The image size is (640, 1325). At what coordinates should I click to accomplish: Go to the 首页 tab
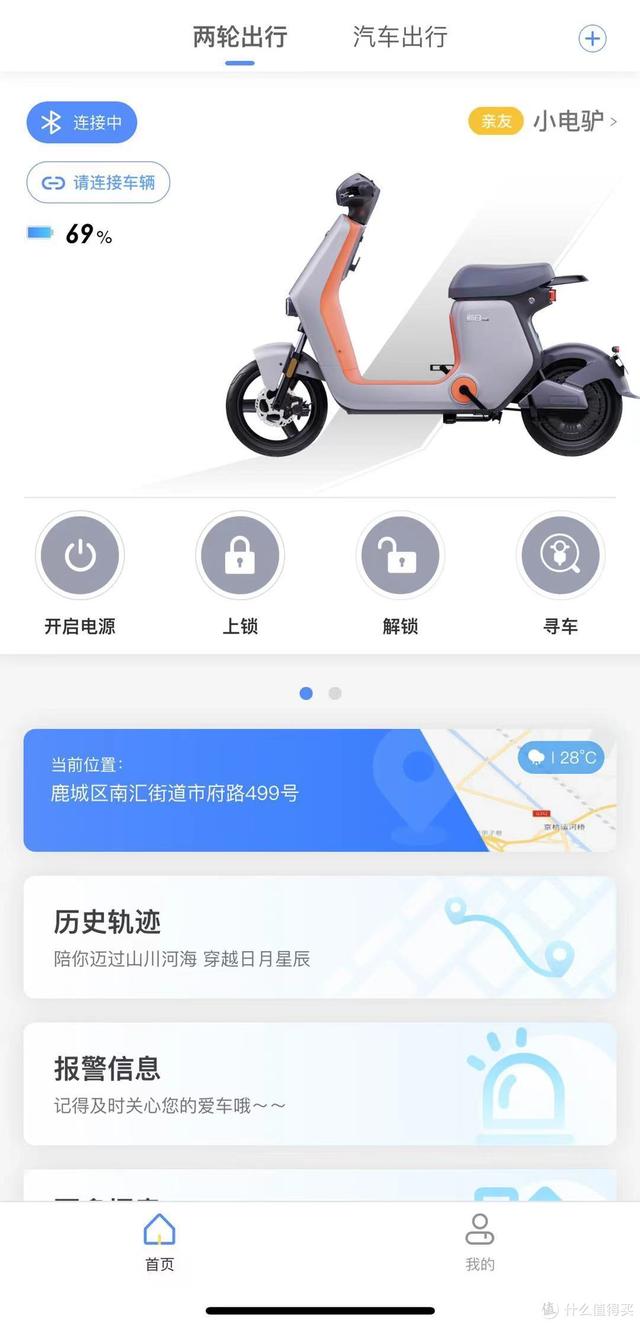(160, 1242)
